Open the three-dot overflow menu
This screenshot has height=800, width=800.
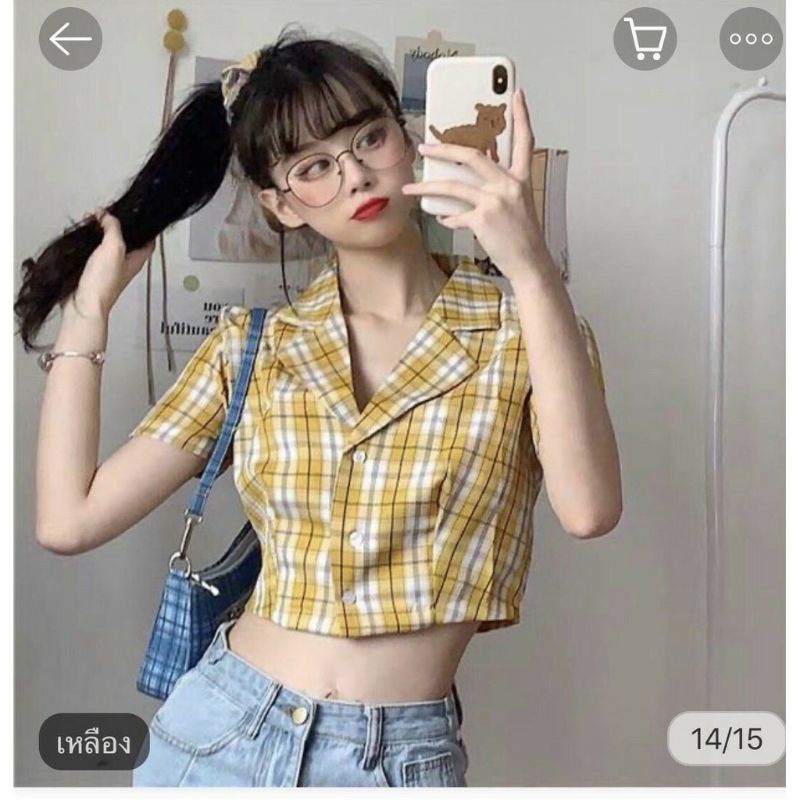(751, 39)
